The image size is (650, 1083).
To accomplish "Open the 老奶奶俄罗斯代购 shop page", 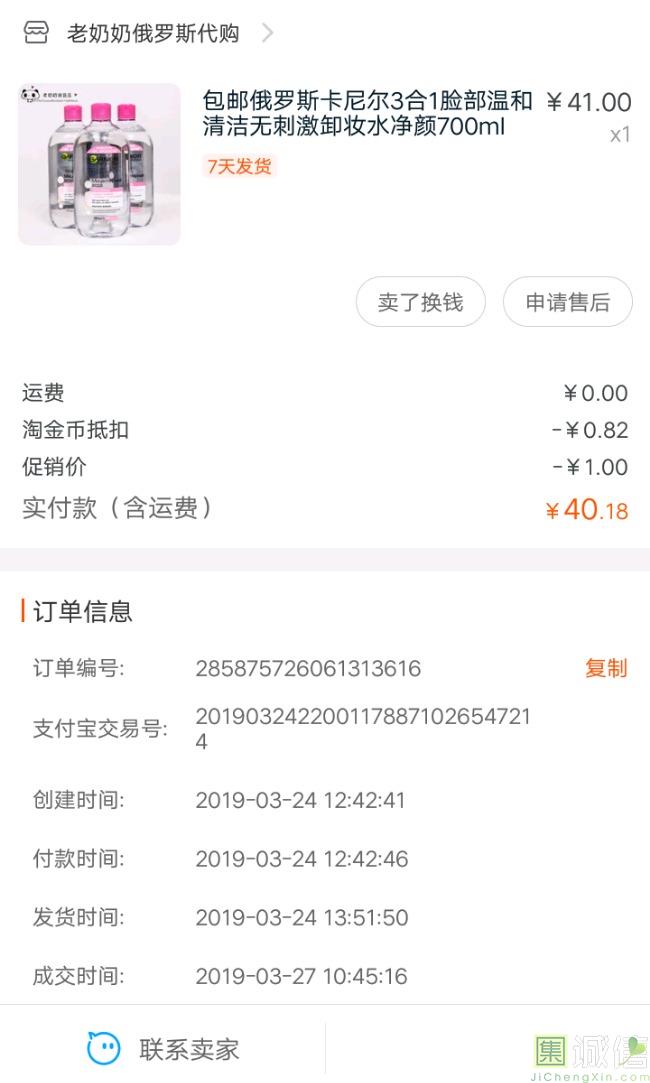I will pos(149,33).
